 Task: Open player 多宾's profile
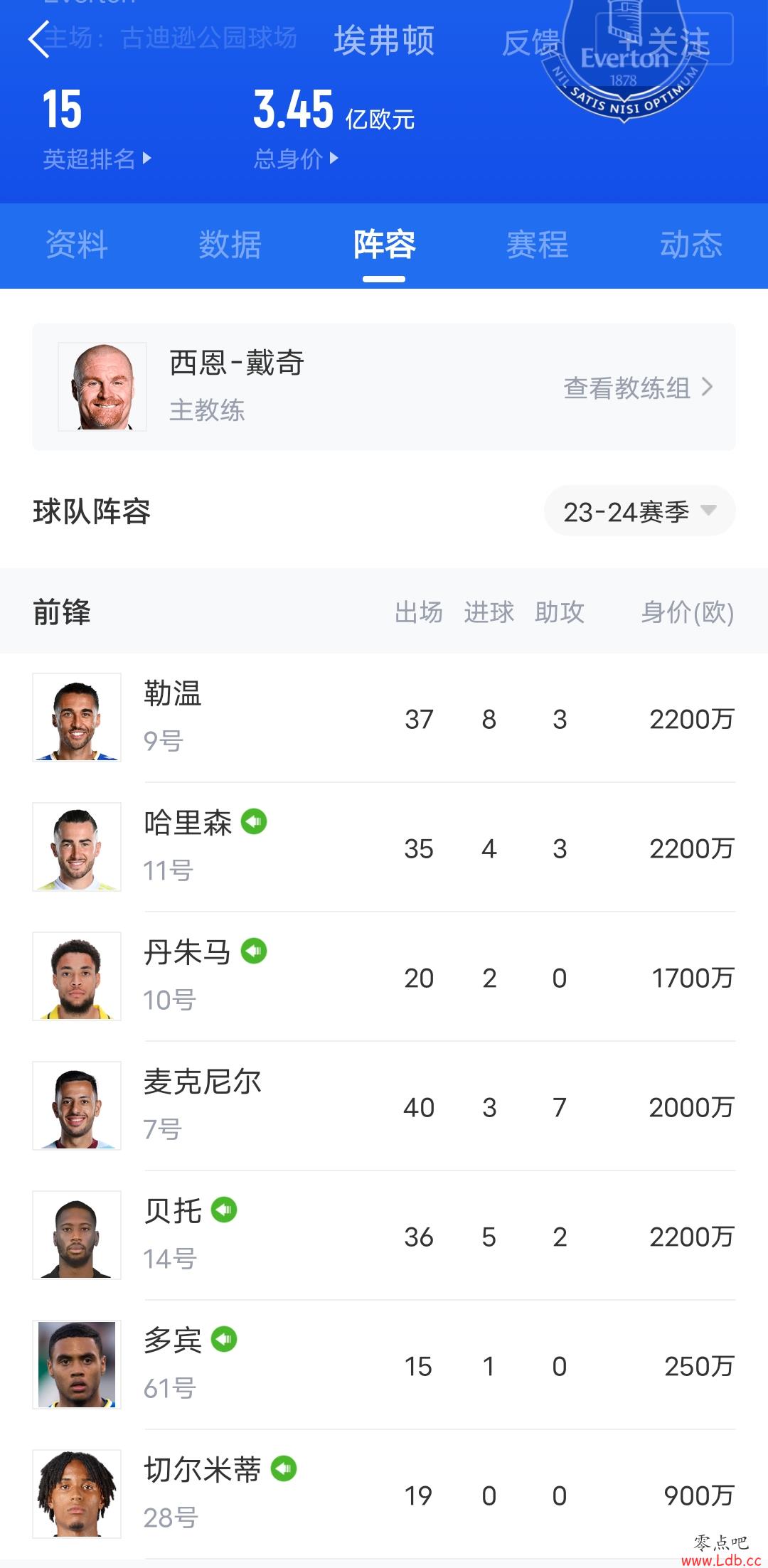click(x=384, y=1365)
